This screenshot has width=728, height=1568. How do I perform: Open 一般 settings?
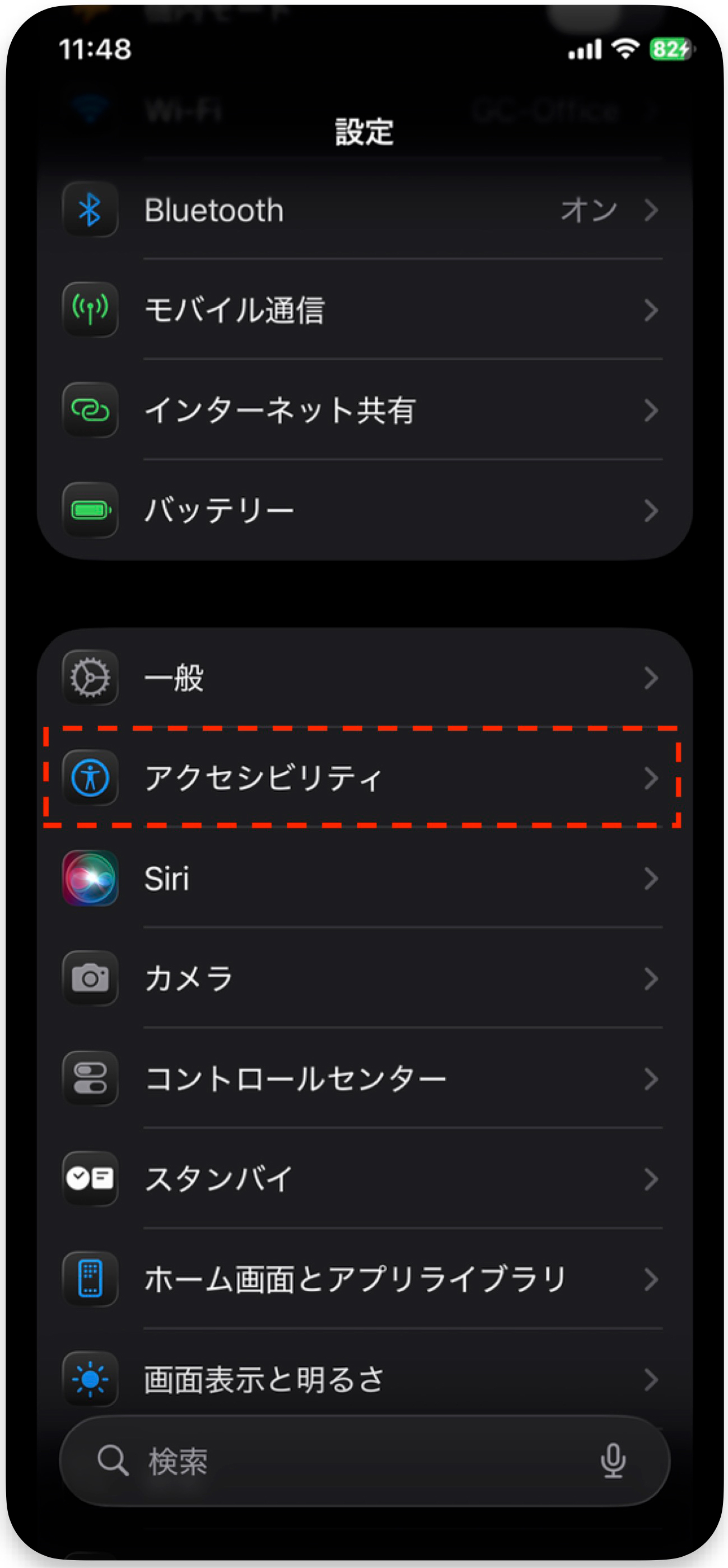point(364,678)
